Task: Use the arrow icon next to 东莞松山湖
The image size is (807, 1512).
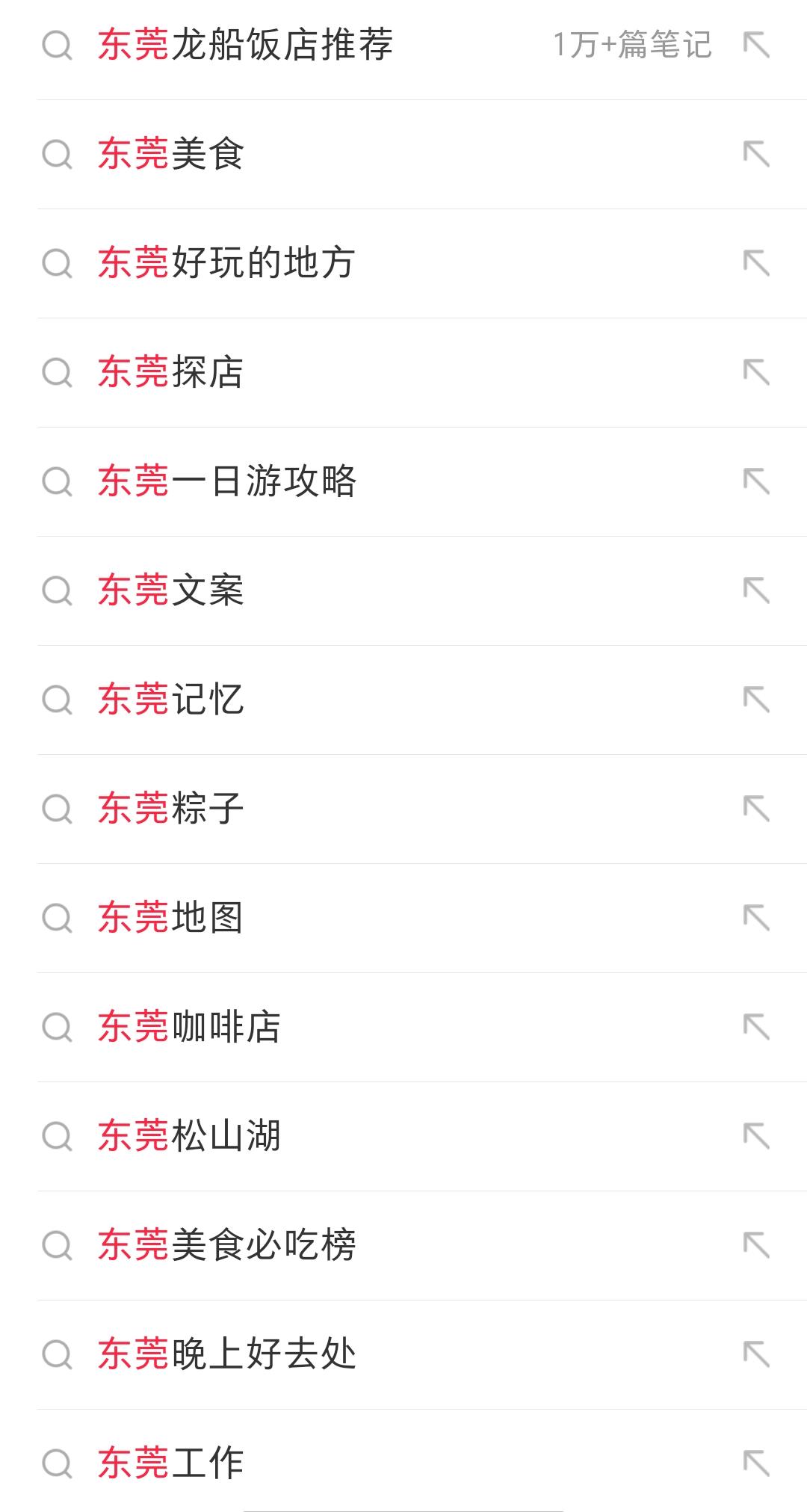Action: coord(756,1136)
